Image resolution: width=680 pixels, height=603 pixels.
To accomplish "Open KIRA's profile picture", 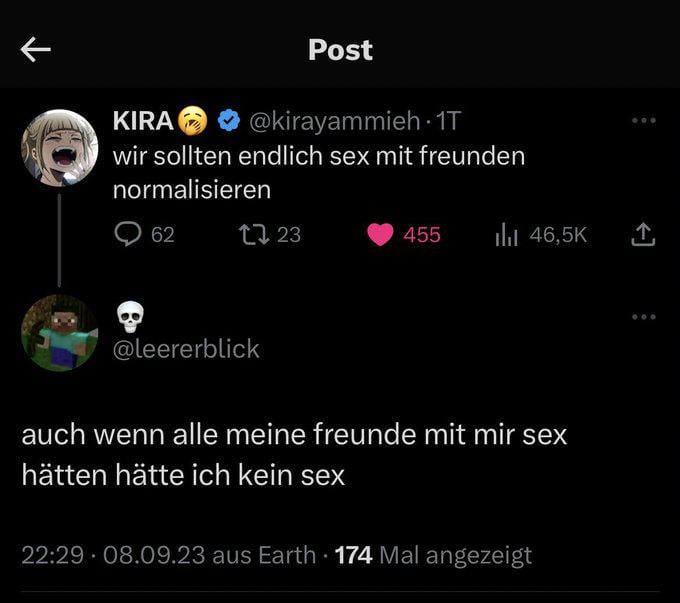I will point(59,147).
